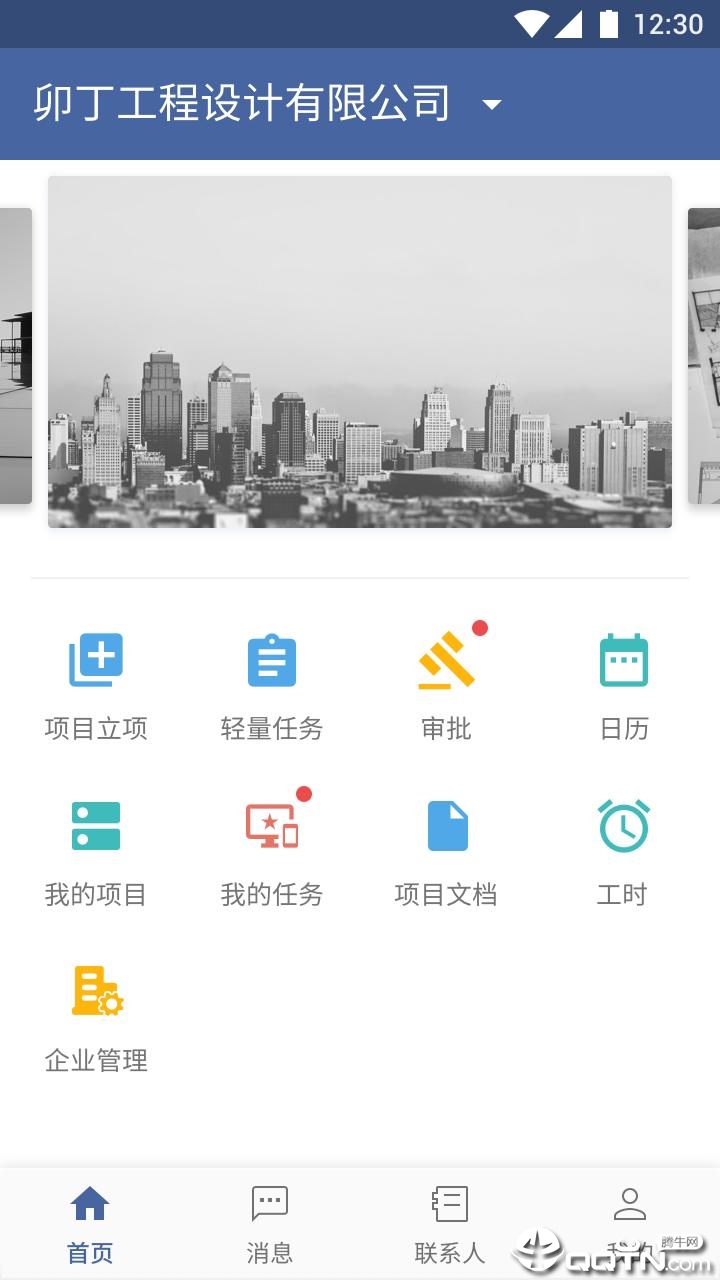Screen dimensions: 720x1280
Task: View 我的任务 my tasks
Action: 272,850
